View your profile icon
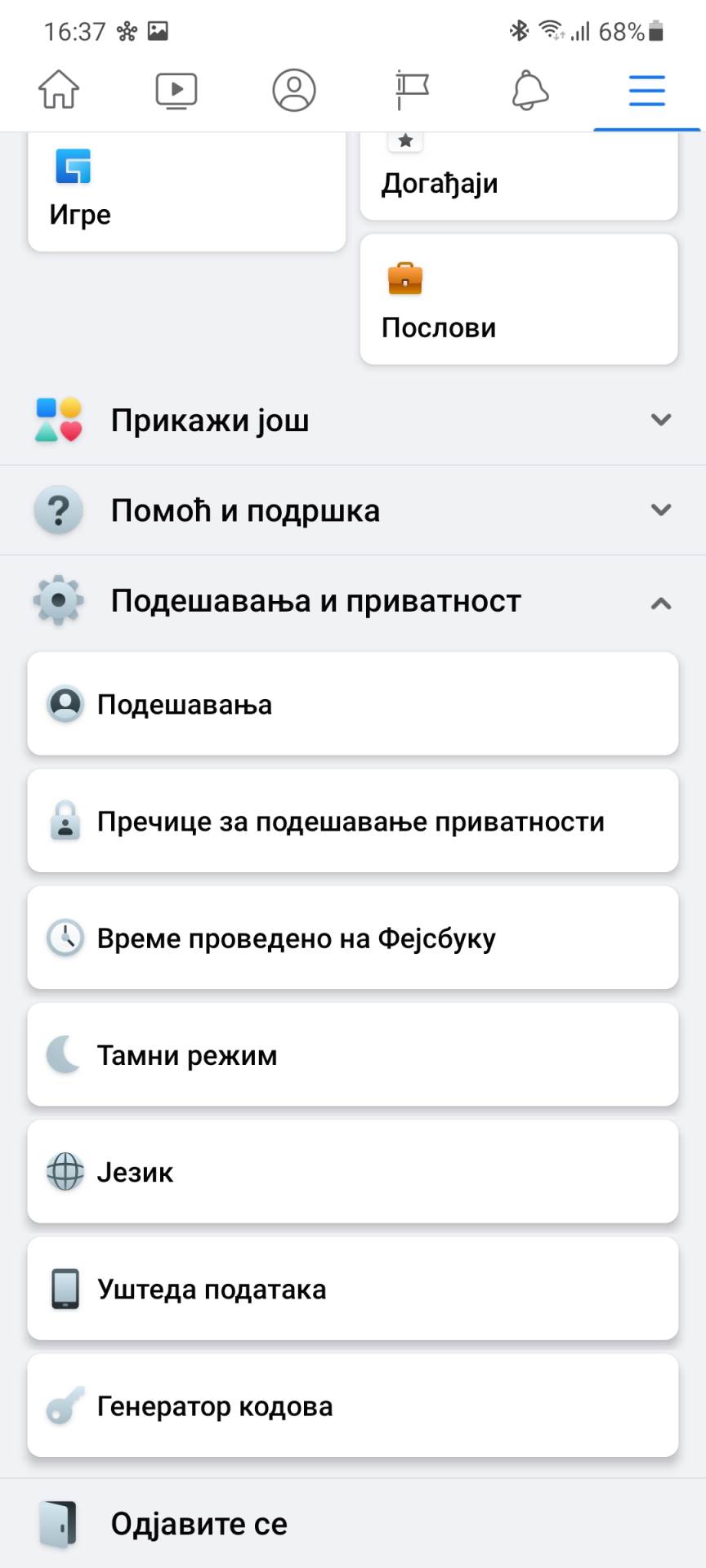Screen dimensions: 706x1568 coord(293,91)
